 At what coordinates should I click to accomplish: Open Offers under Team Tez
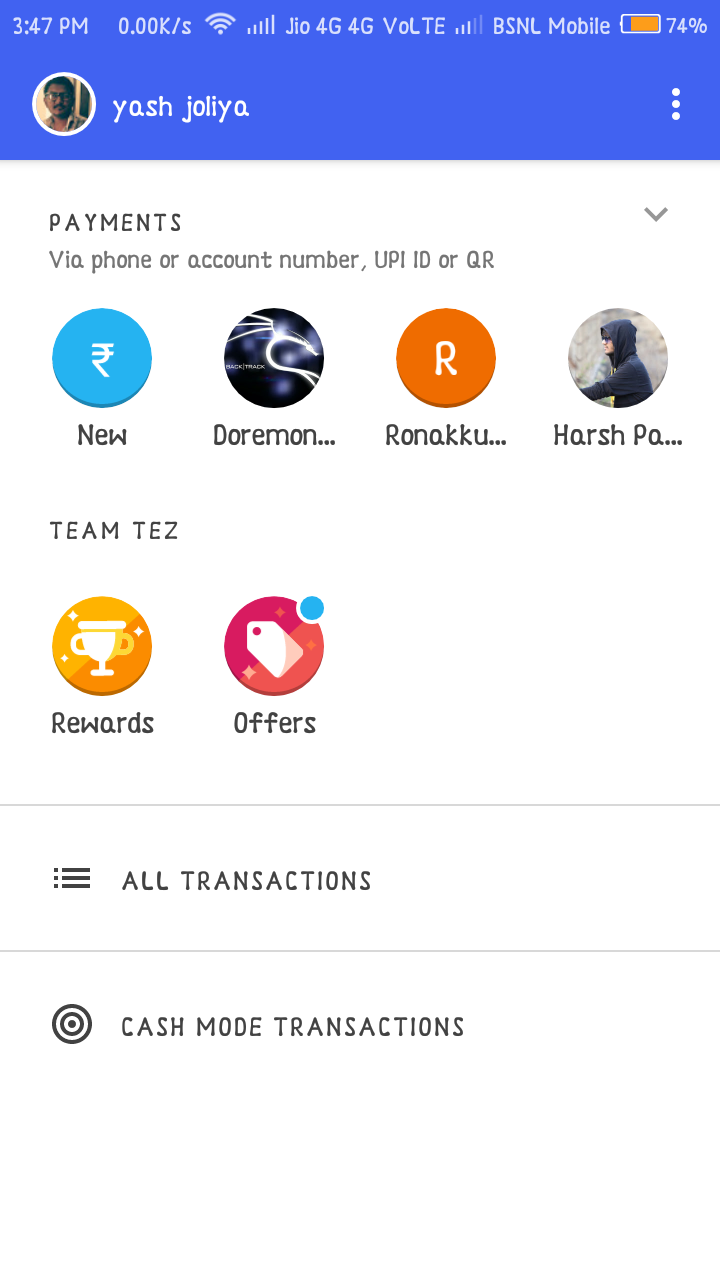point(274,646)
